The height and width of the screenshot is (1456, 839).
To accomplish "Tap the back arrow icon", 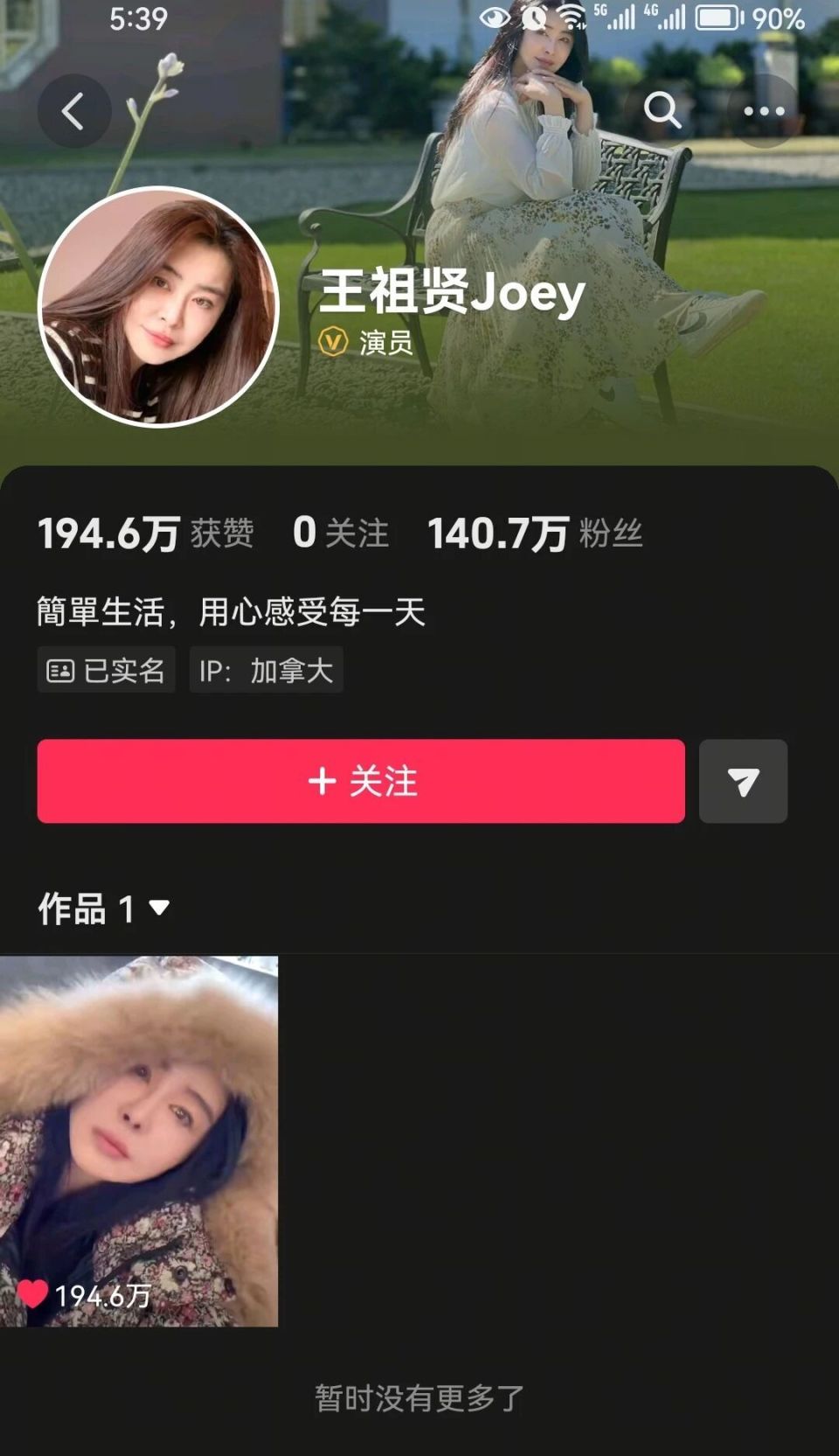I will coord(74,111).
